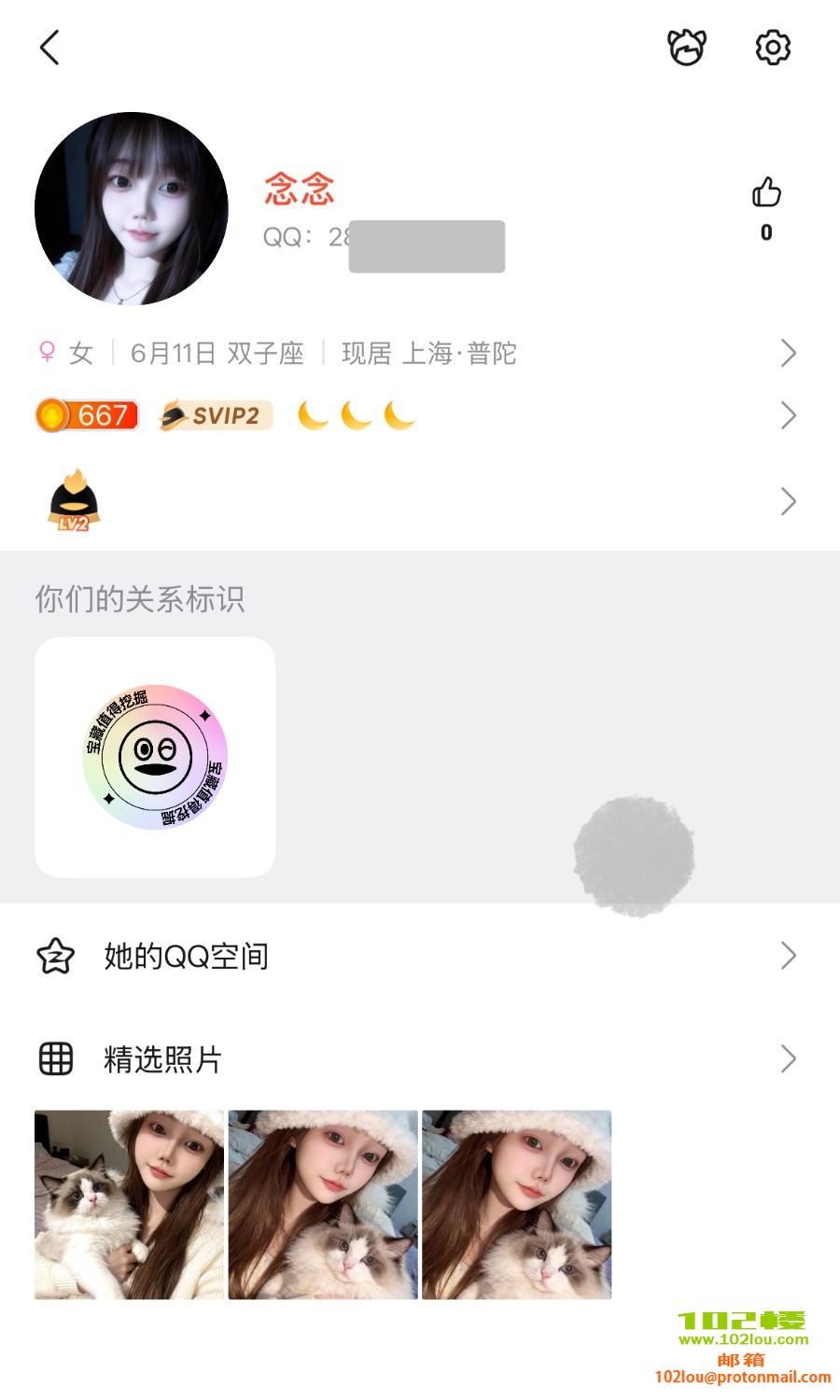Screen dimensions: 840x1400
Task: Open the LV2 flame badge row
Action: 418,501
